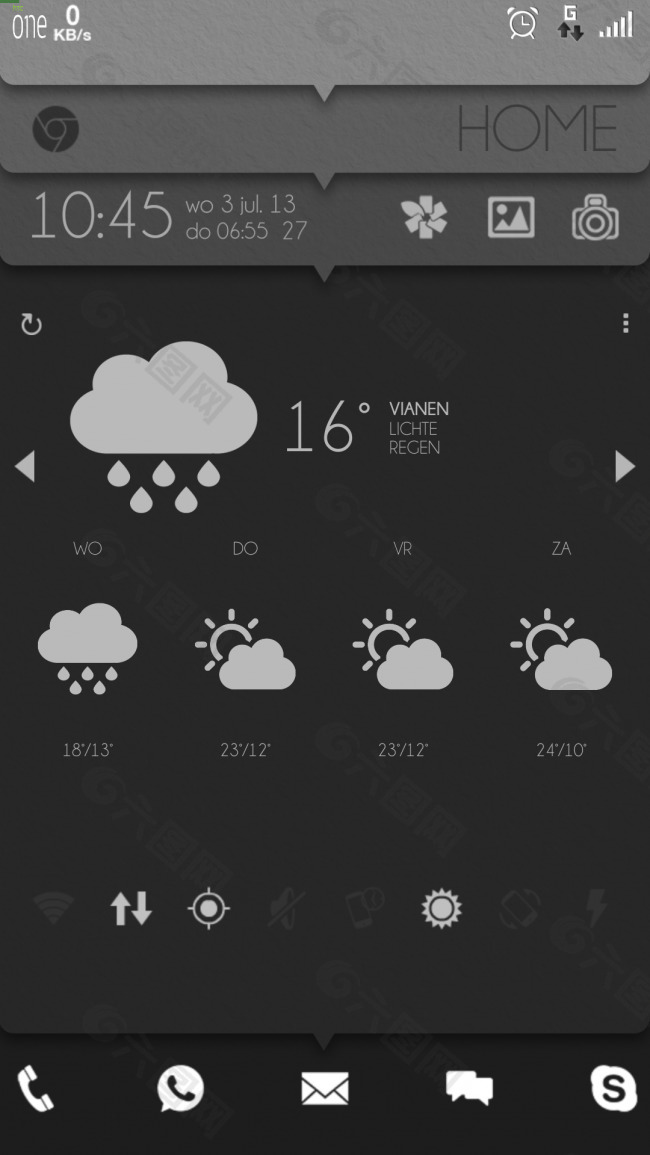Open the picture gallery icon
The image size is (650, 1155).
(511, 217)
